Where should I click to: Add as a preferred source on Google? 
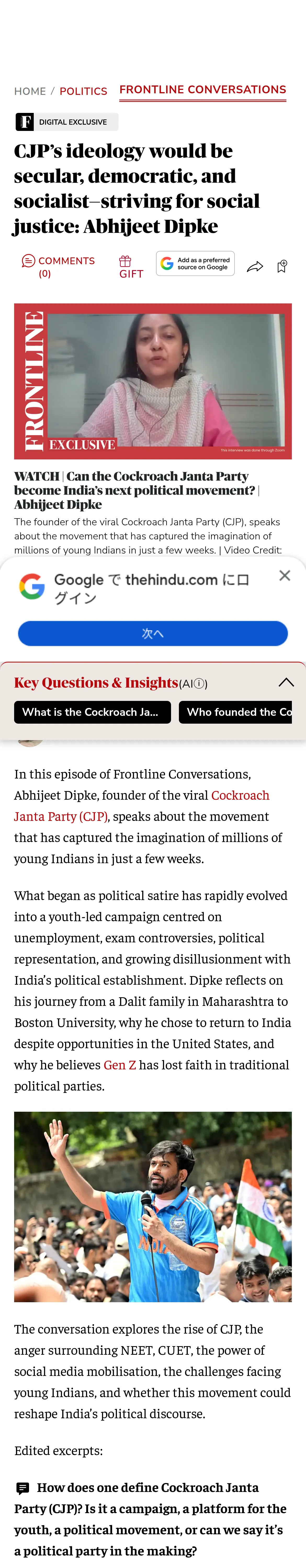point(195,264)
